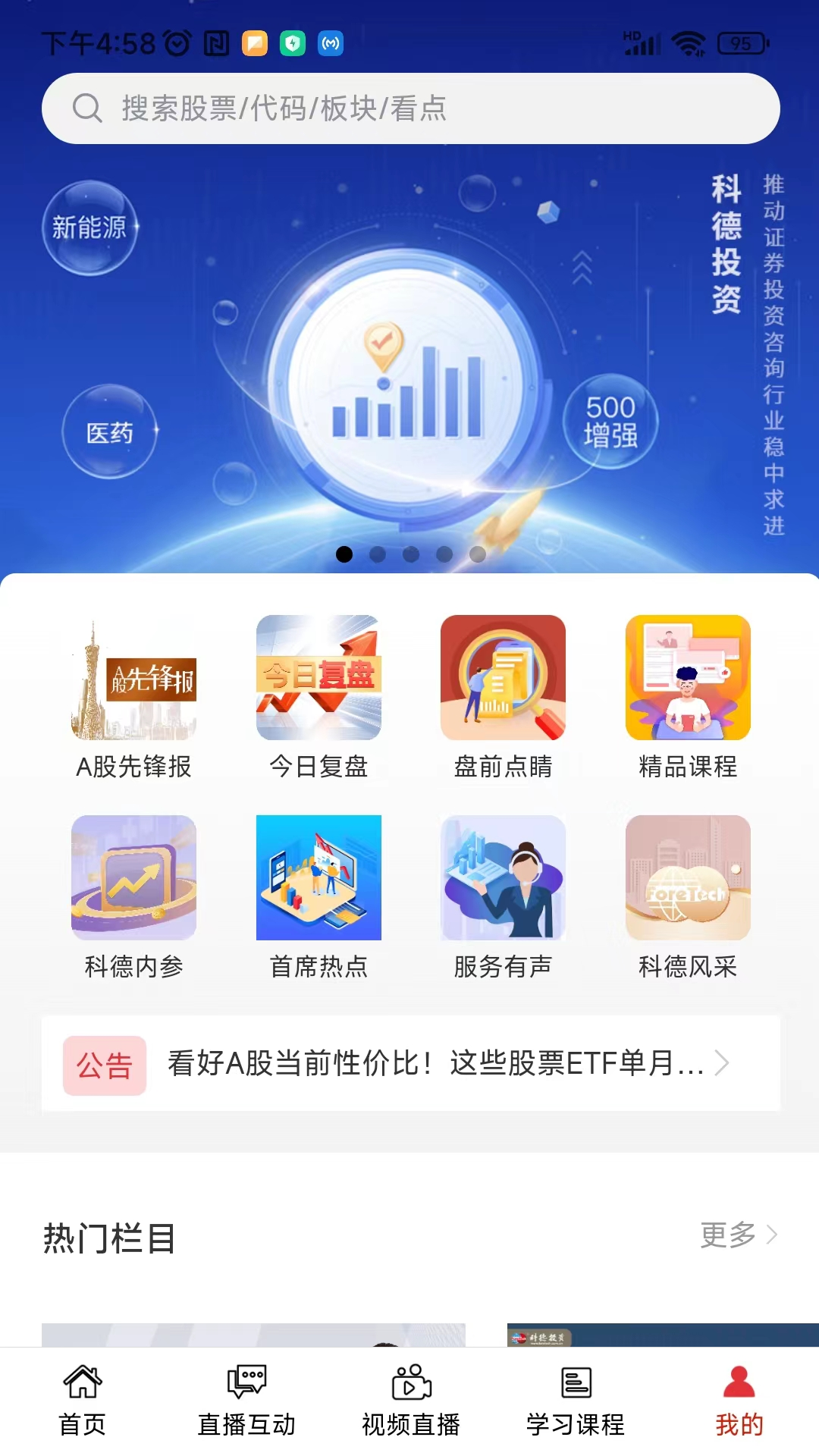Tap the 新能源 bubble on the banner
Viewport: 819px width, 1456px height.
point(89,227)
